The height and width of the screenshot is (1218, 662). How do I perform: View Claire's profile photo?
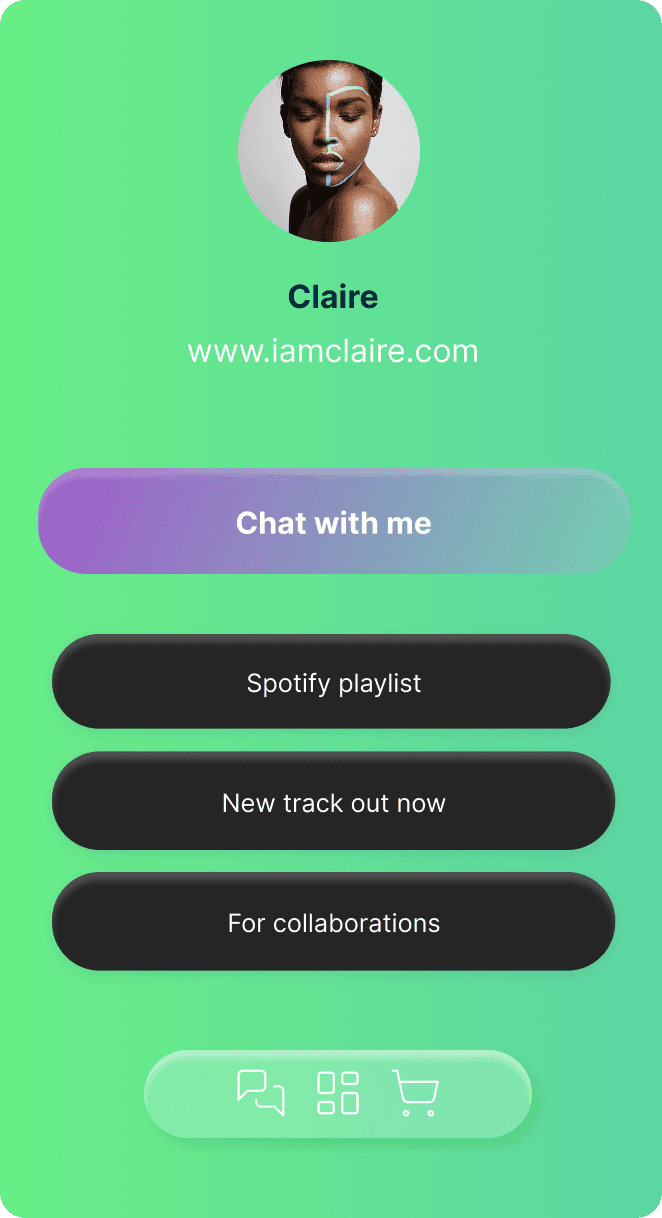(329, 151)
